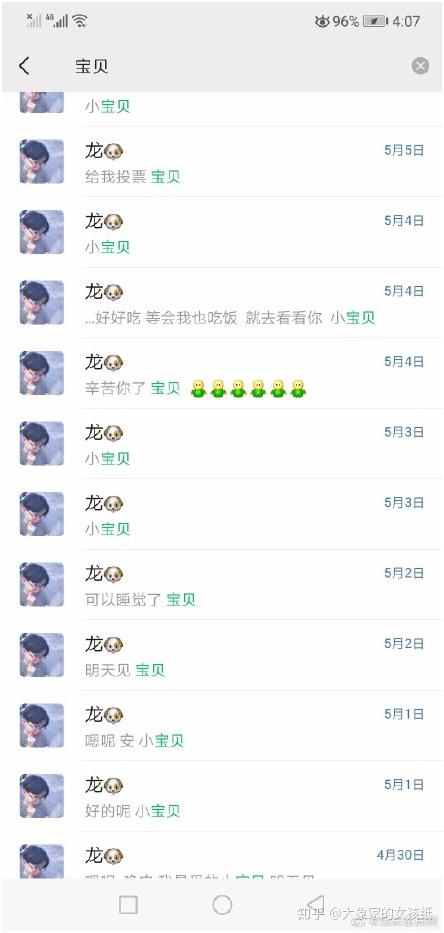Screen dimensions: 444x933
Task: Open the 4月30日 search result
Action: pyautogui.click(x=222, y=856)
